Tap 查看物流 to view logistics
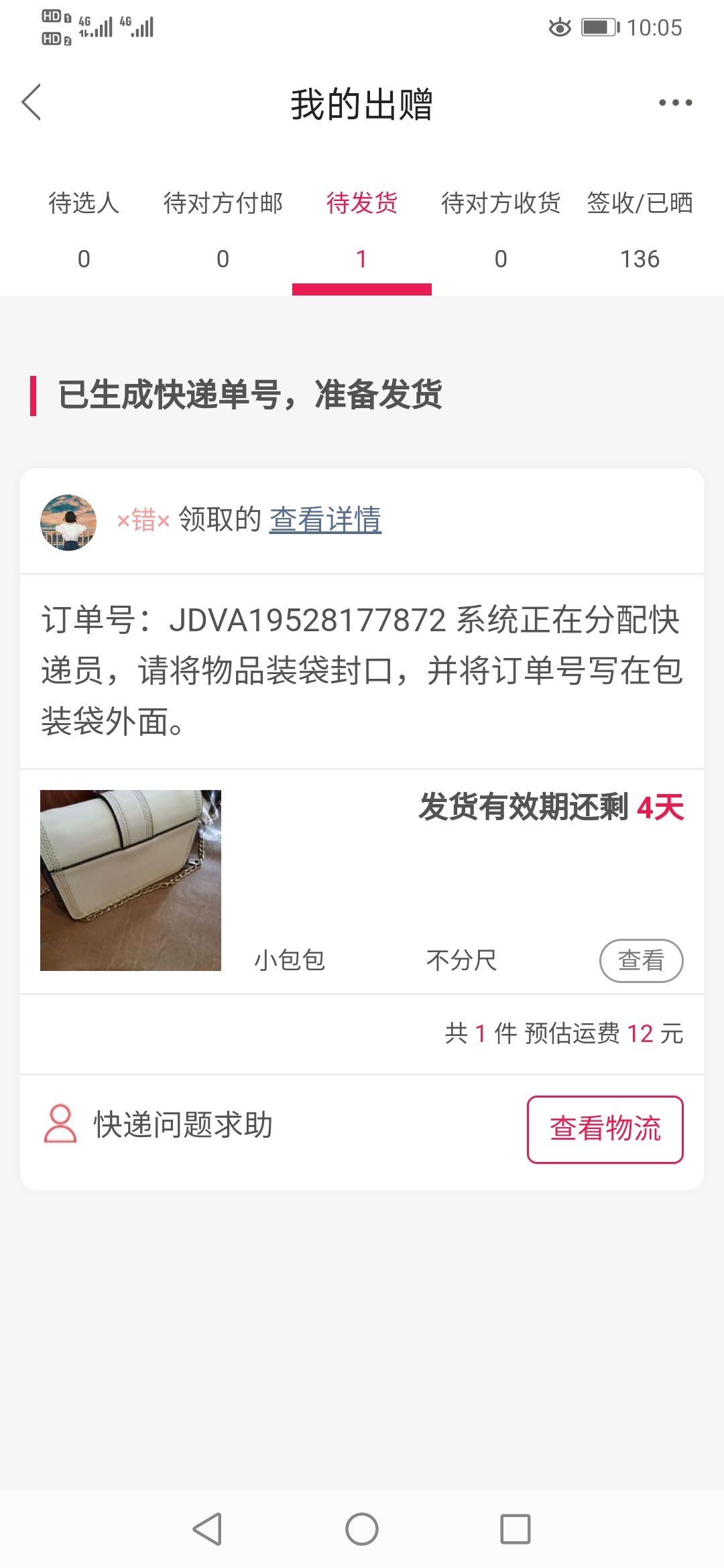The image size is (724, 1568). [x=605, y=1129]
